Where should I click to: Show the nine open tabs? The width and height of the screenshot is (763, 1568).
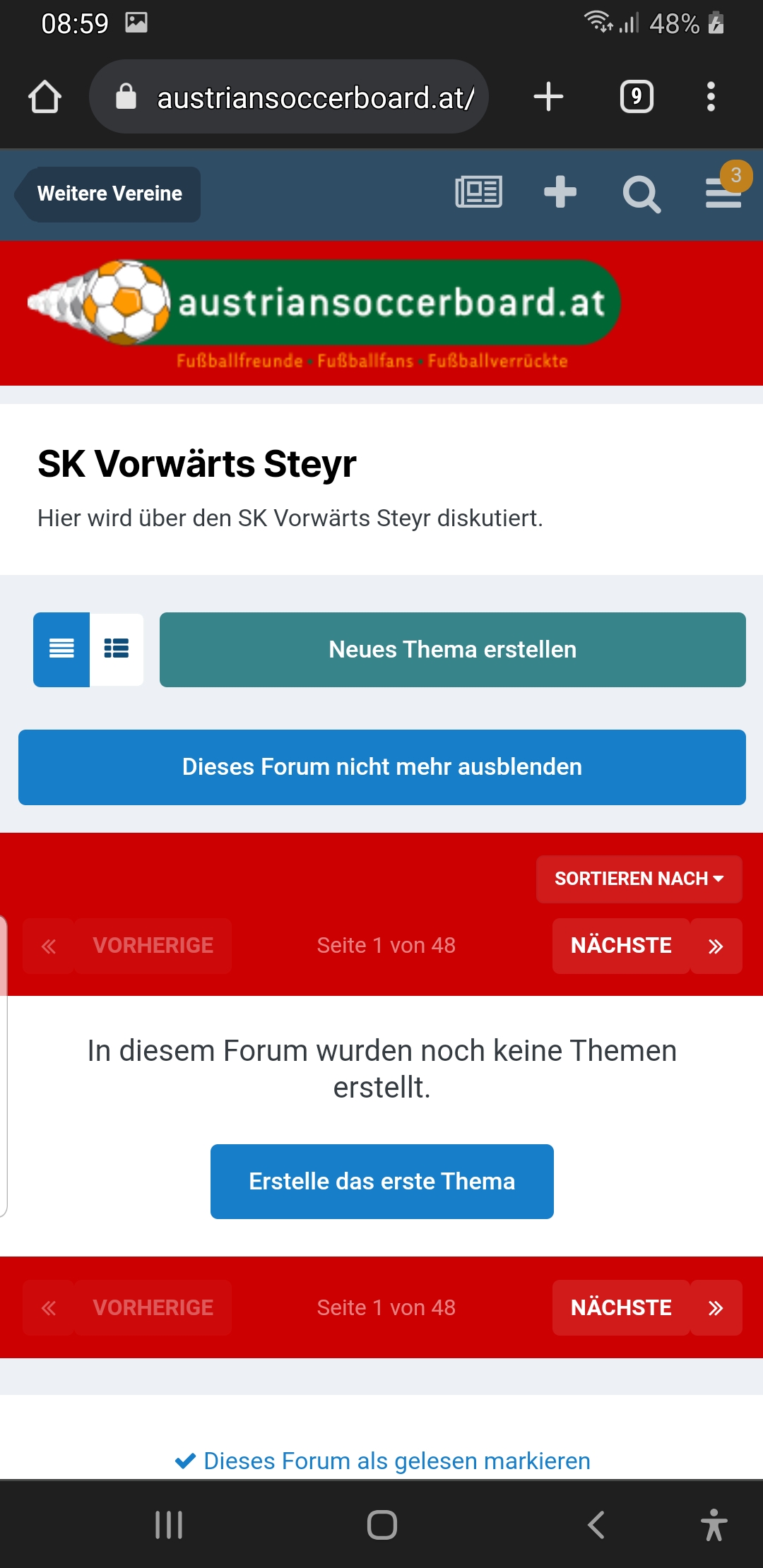(637, 97)
